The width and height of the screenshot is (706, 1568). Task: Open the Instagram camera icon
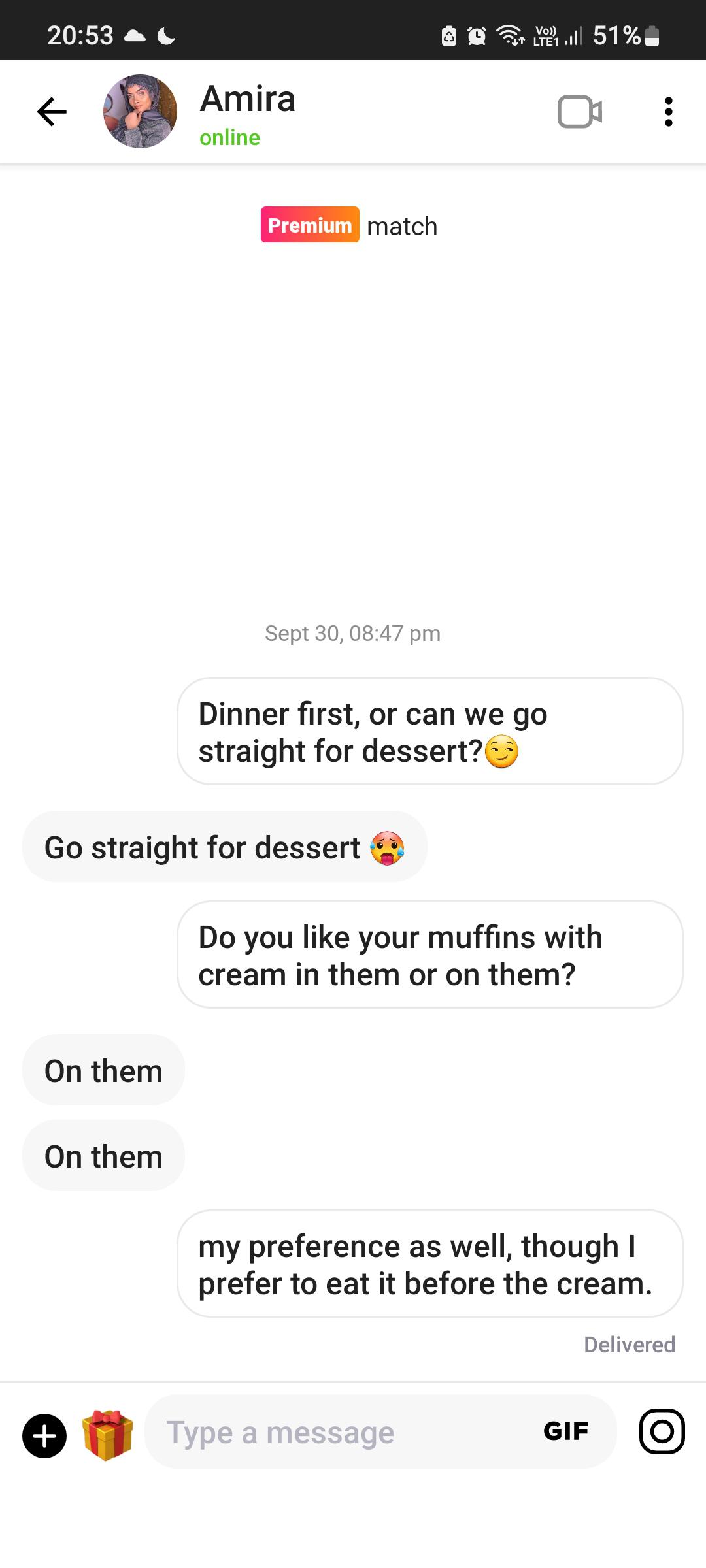(x=662, y=1432)
